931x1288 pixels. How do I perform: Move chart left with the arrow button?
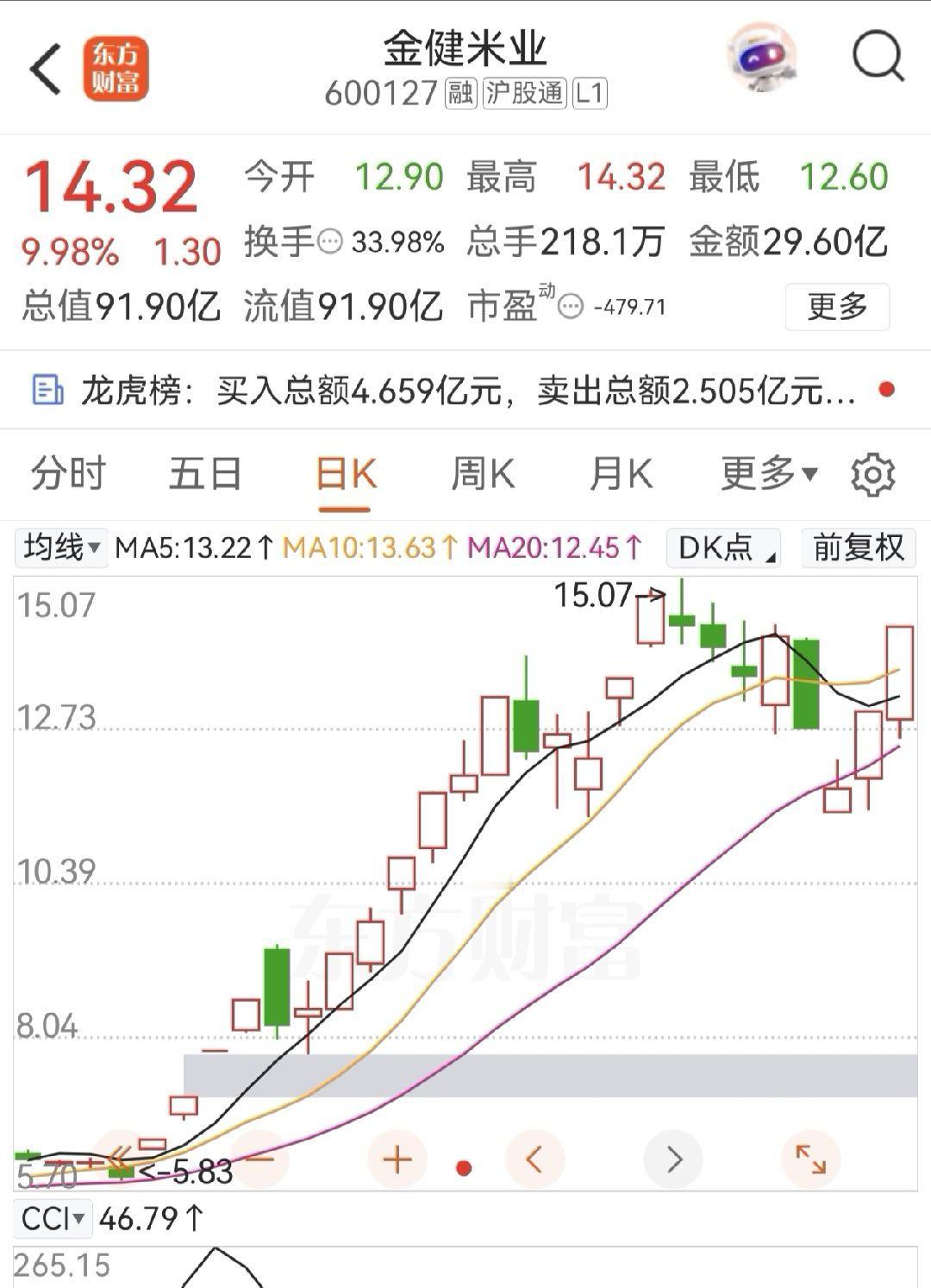click(x=534, y=1160)
